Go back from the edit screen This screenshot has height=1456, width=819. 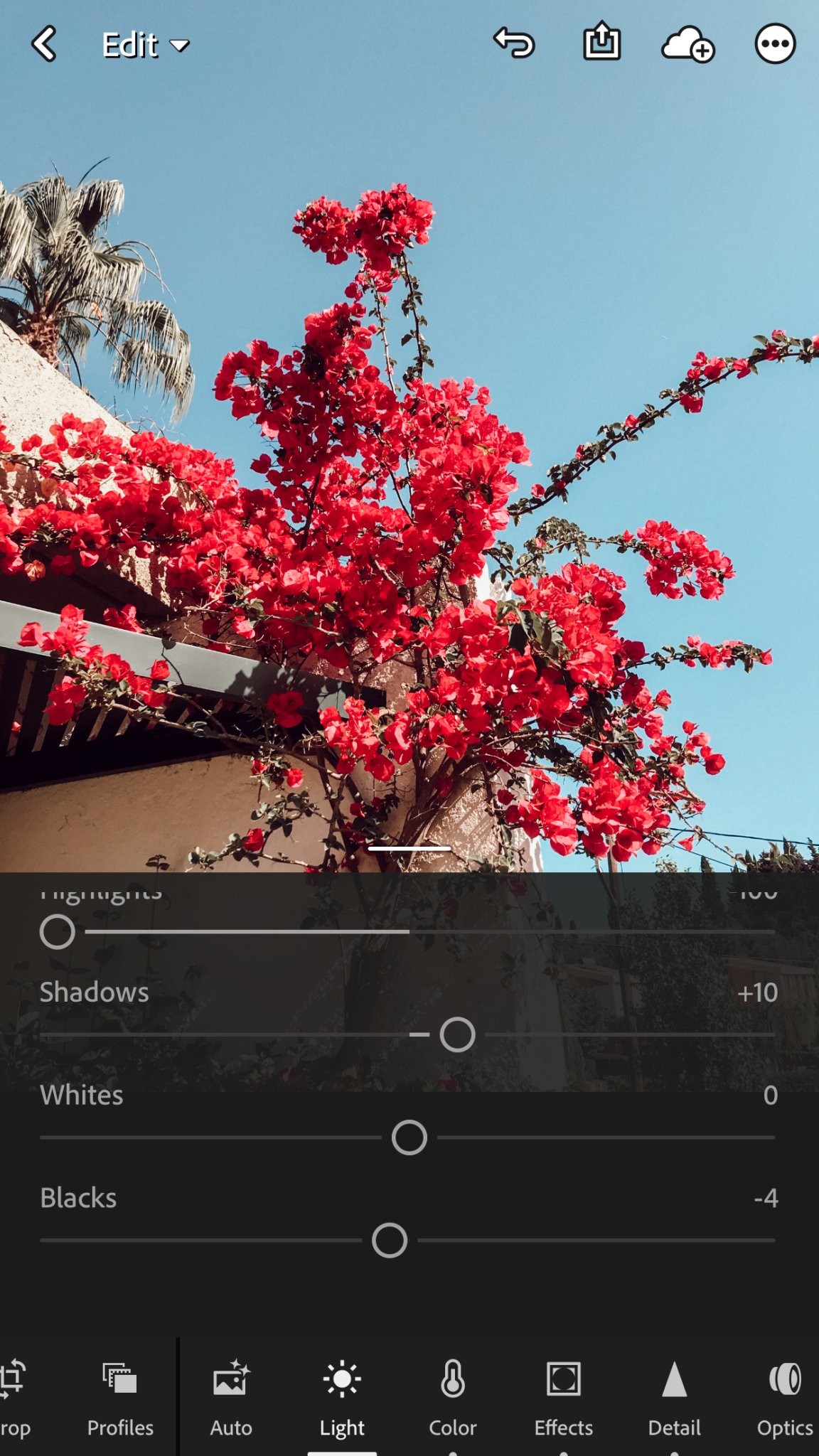[44, 44]
